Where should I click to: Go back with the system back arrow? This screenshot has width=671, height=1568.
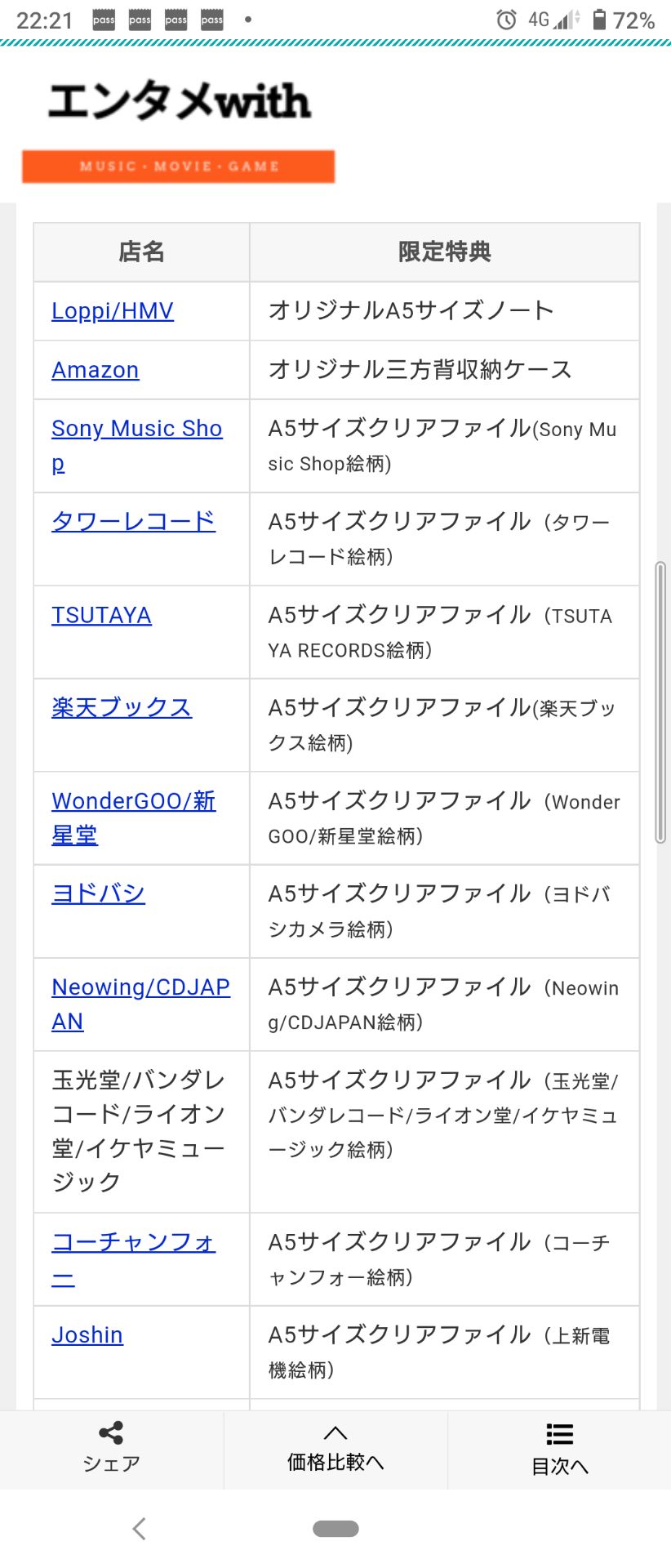(x=140, y=1529)
